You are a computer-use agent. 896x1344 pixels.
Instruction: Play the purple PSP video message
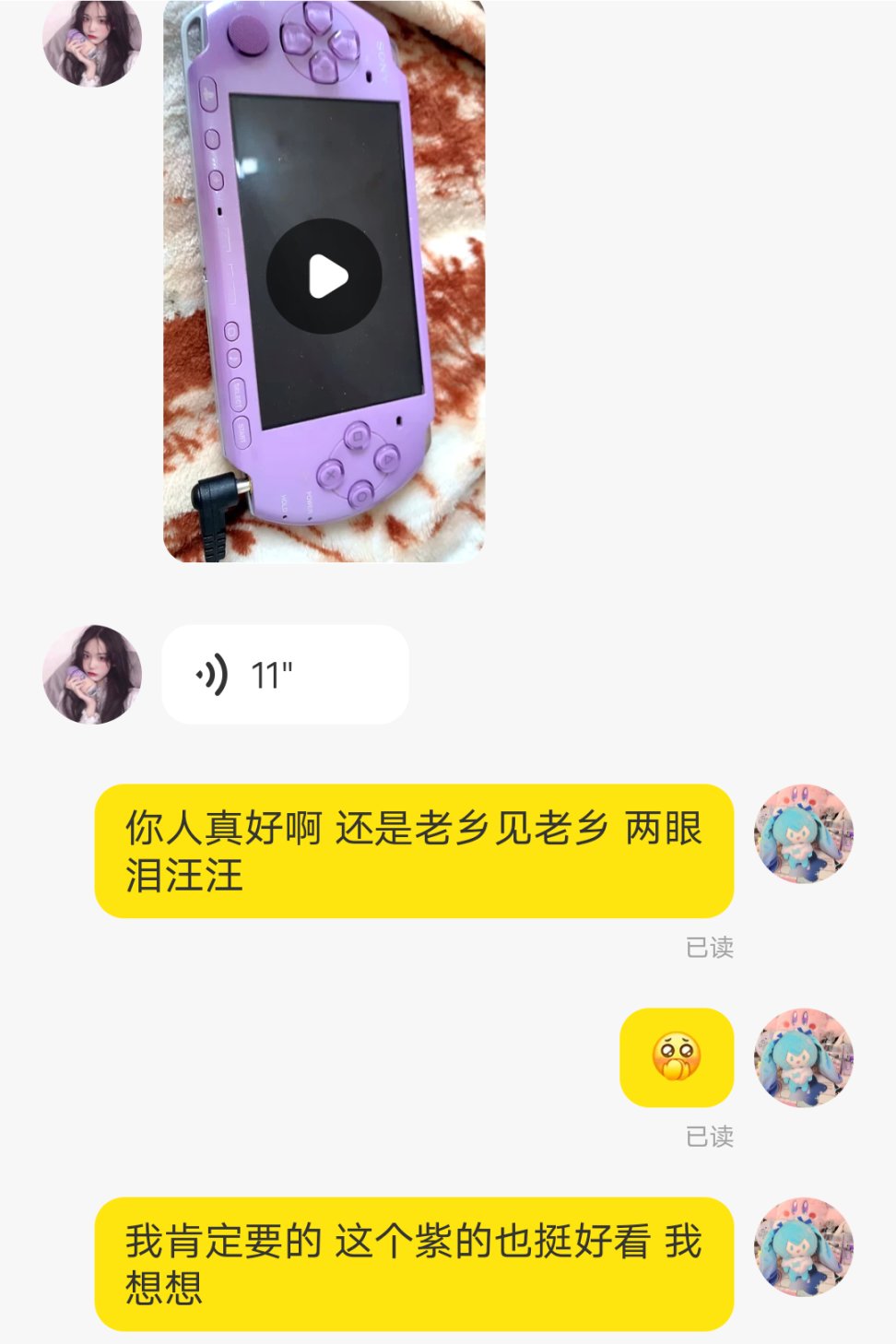[324, 277]
